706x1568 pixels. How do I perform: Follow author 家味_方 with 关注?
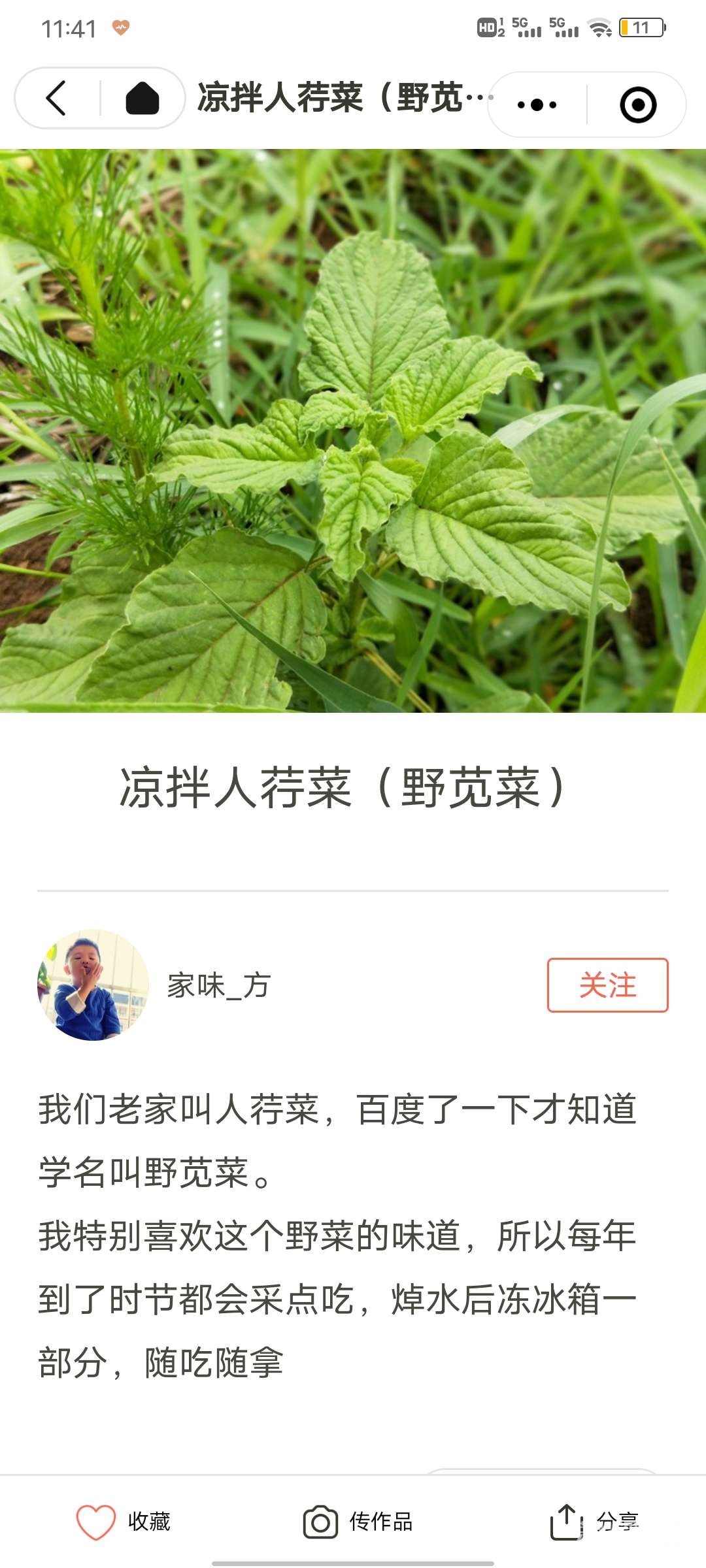coord(607,985)
